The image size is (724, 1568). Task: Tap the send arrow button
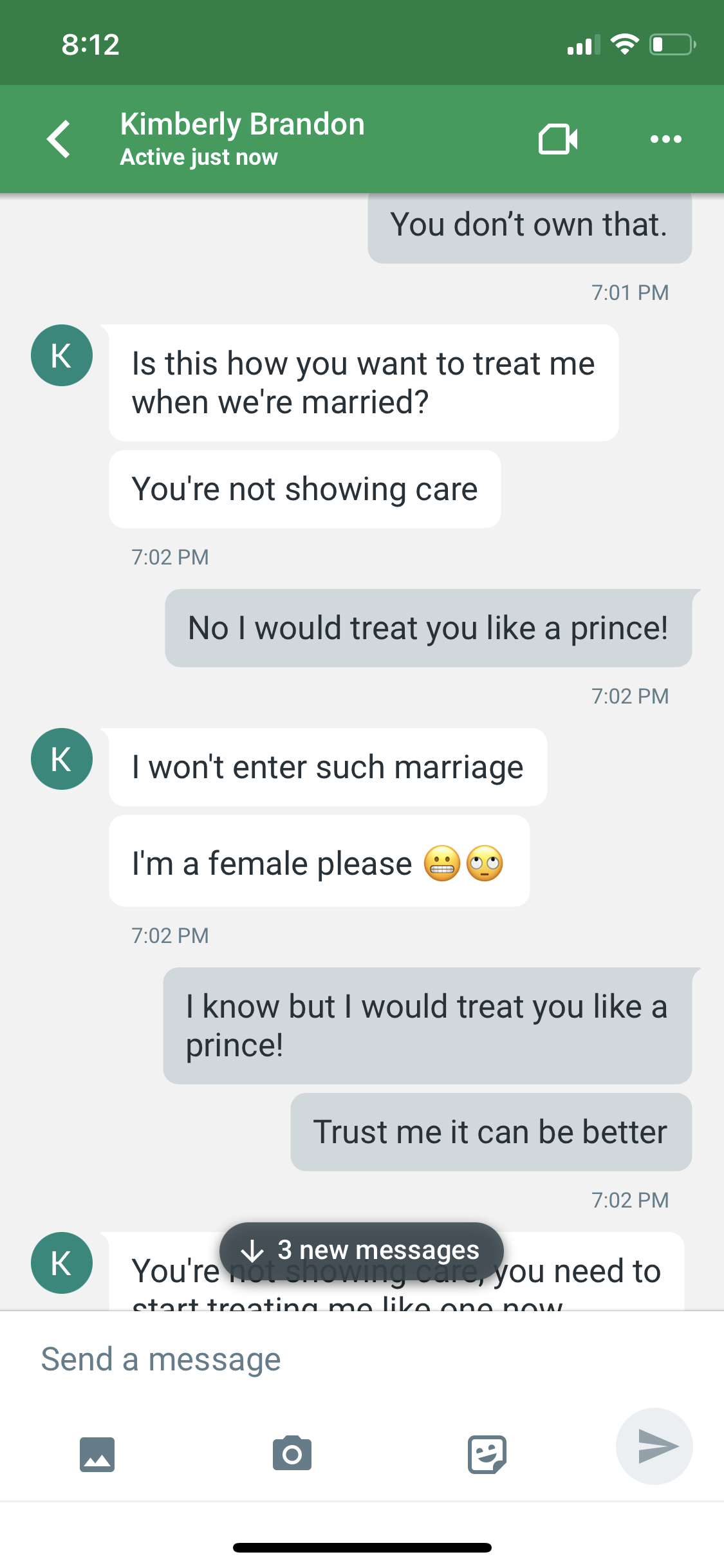point(654,1446)
